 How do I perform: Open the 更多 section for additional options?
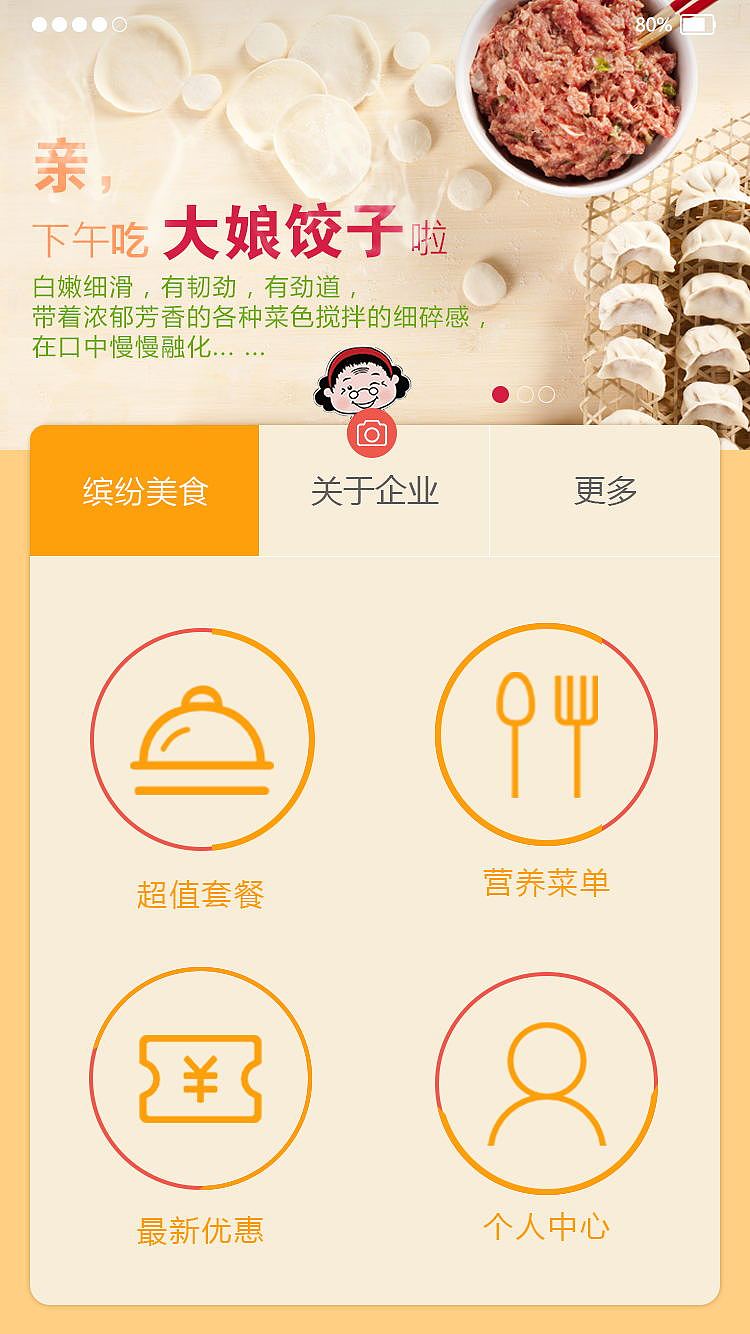[x=608, y=489]
